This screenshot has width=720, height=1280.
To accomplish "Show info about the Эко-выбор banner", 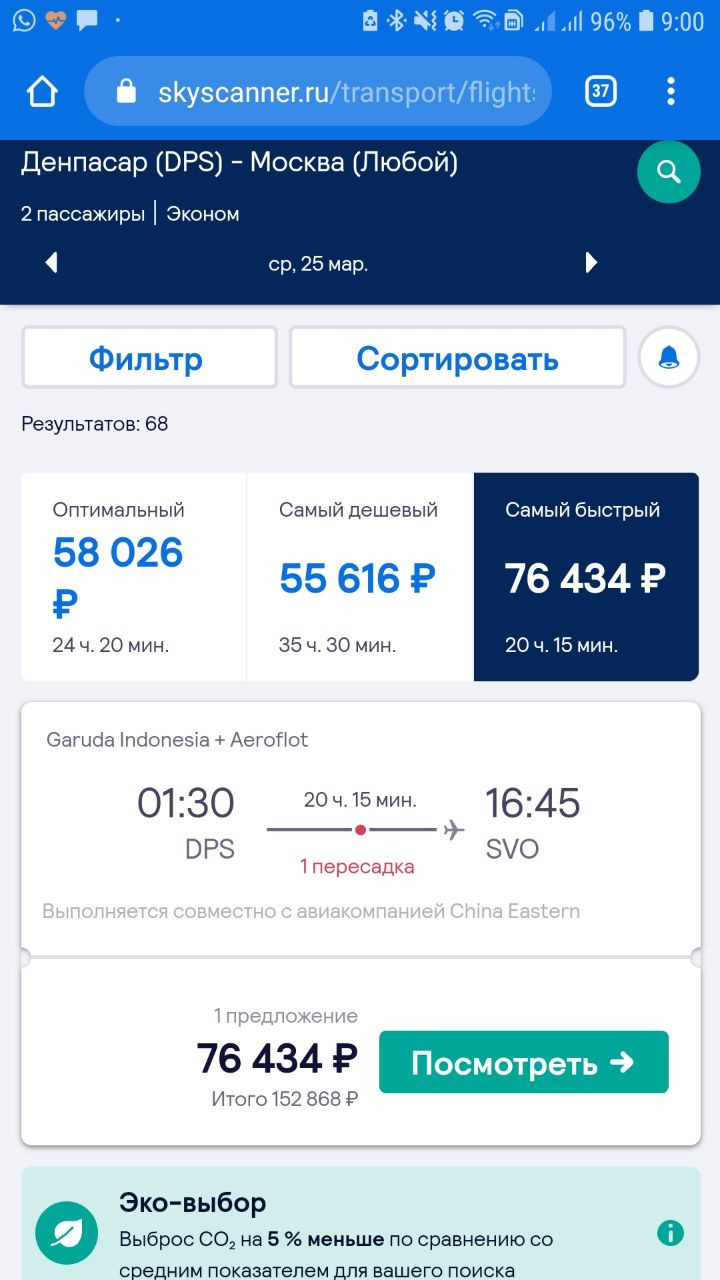I will [670, 1233].
